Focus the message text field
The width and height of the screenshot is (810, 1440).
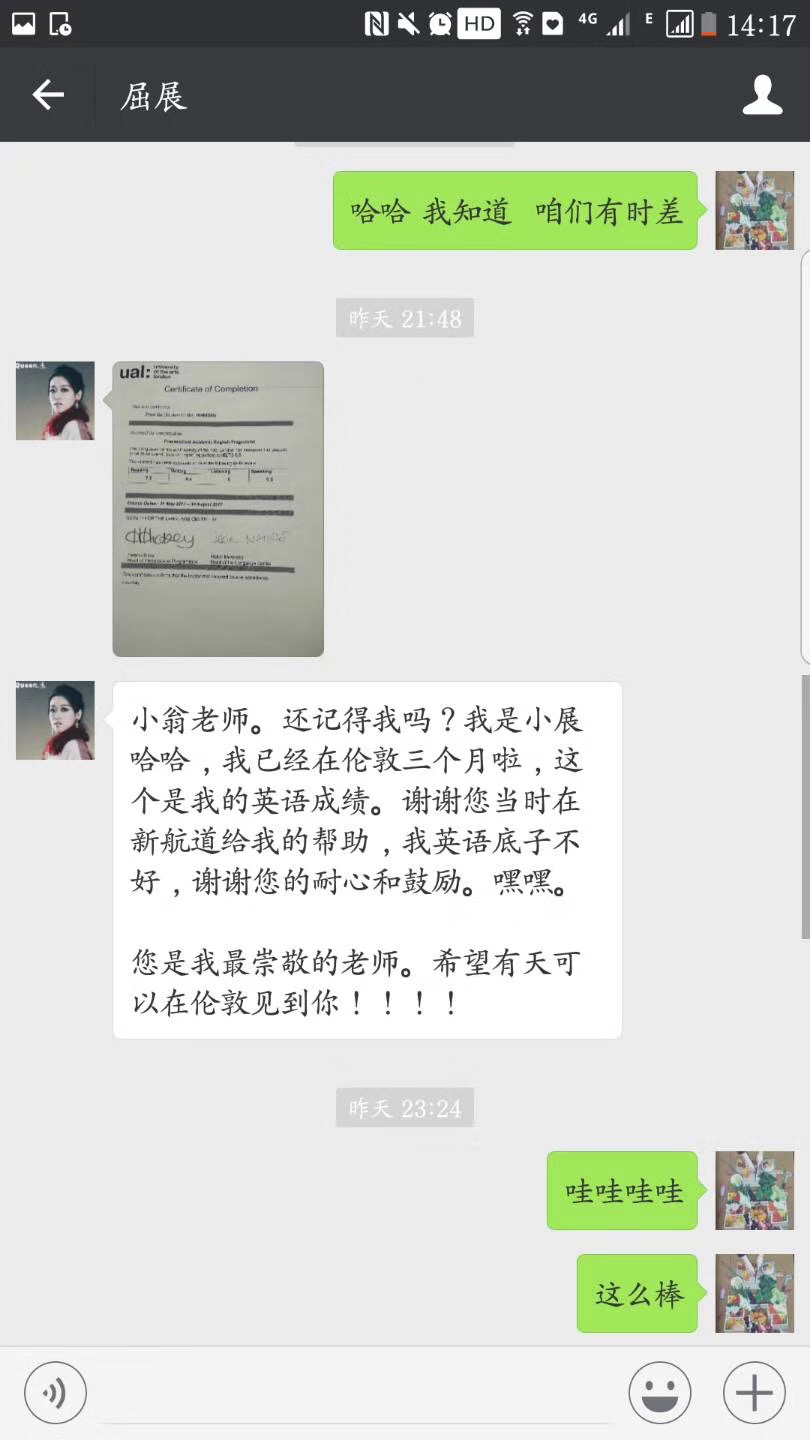[x=357, y=1392]
